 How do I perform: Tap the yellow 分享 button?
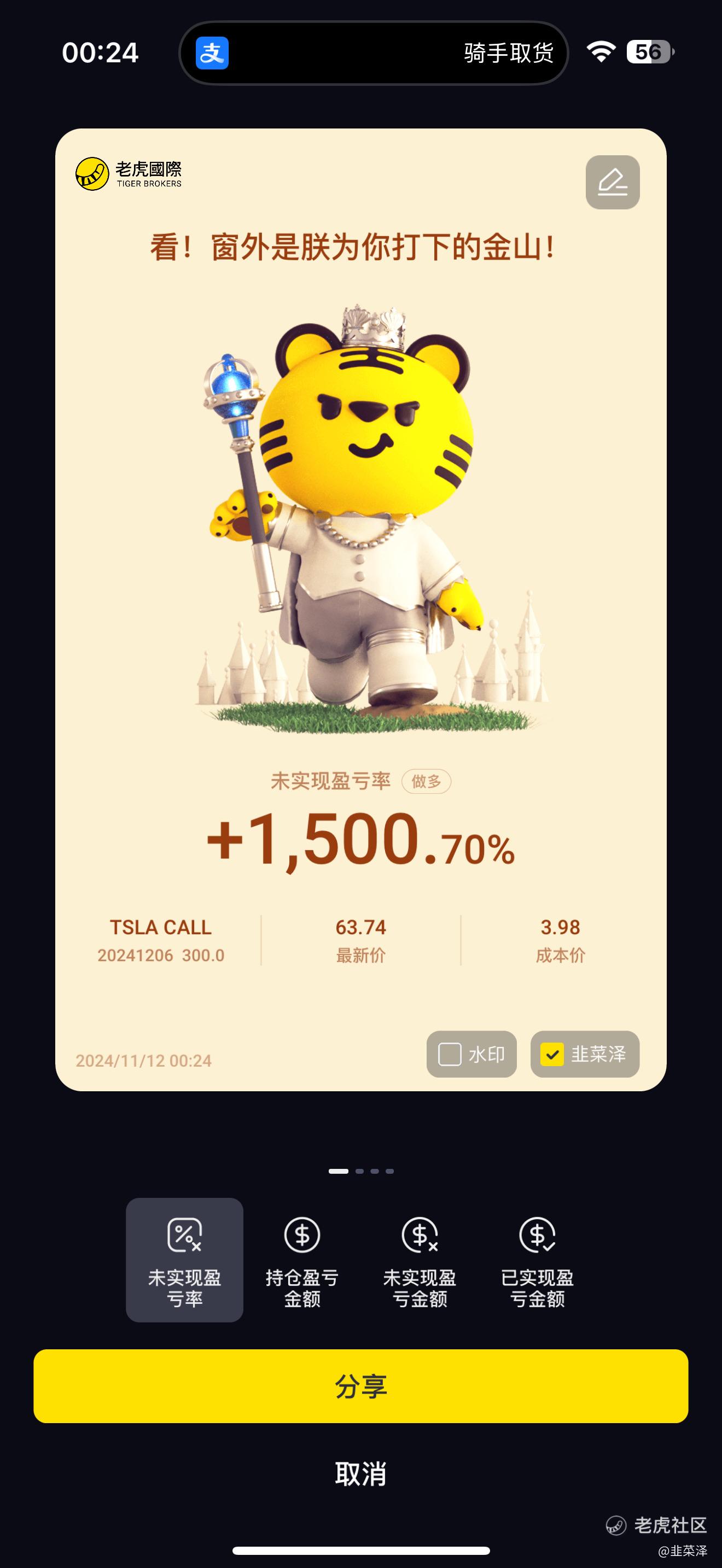coord(361,1386)
